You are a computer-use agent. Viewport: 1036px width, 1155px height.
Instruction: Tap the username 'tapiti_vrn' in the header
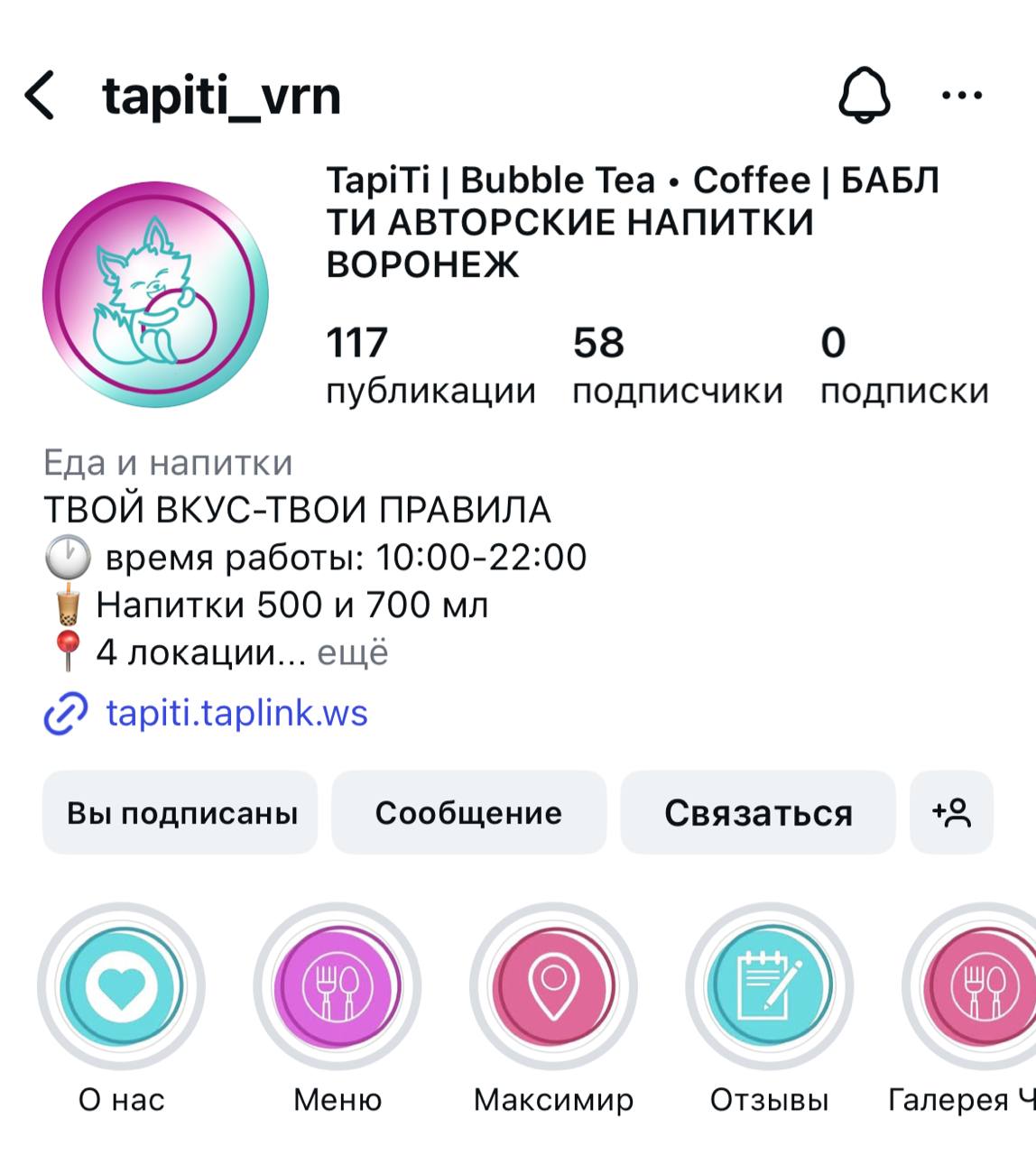221,97
